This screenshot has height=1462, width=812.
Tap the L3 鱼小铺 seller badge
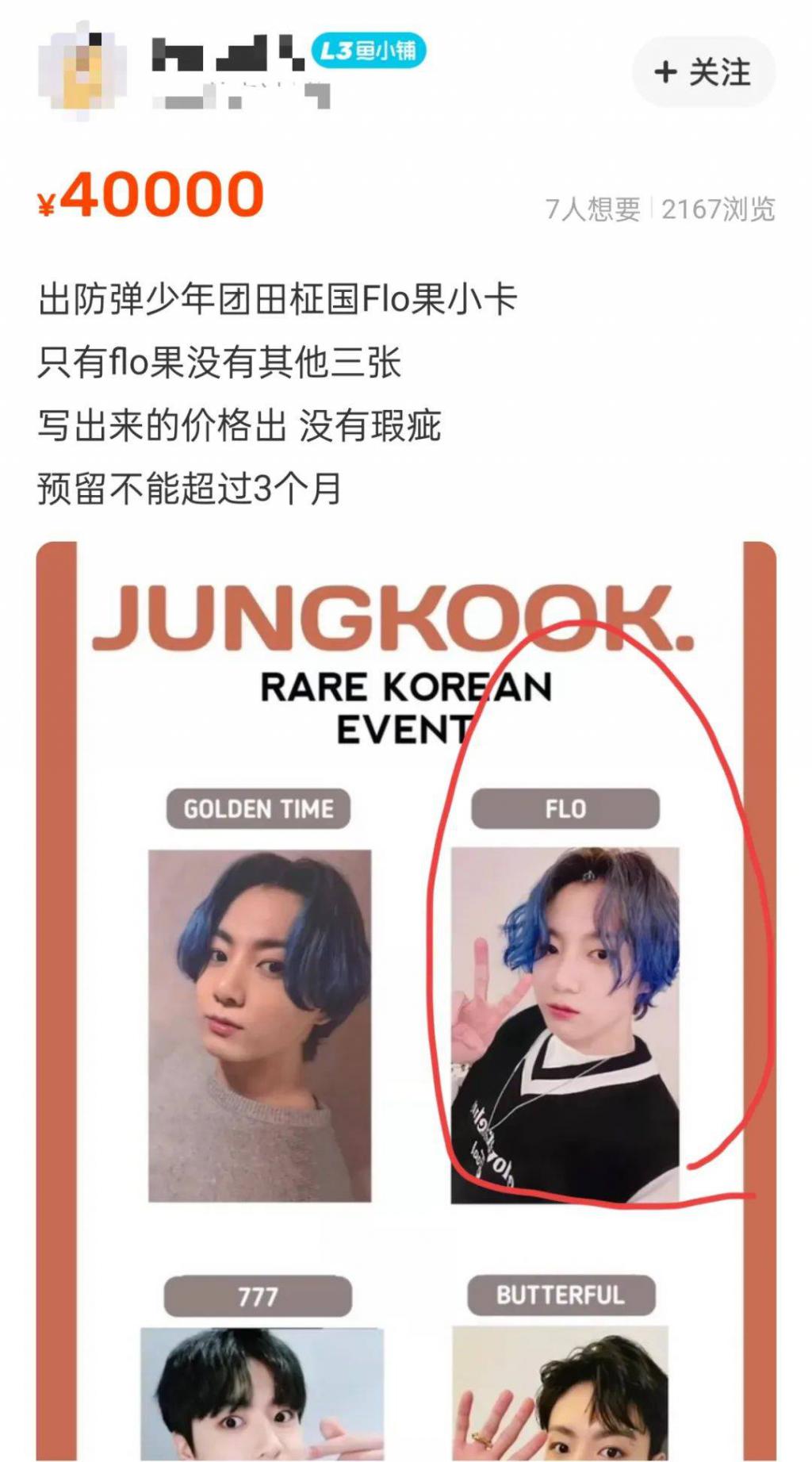[368, 52]
